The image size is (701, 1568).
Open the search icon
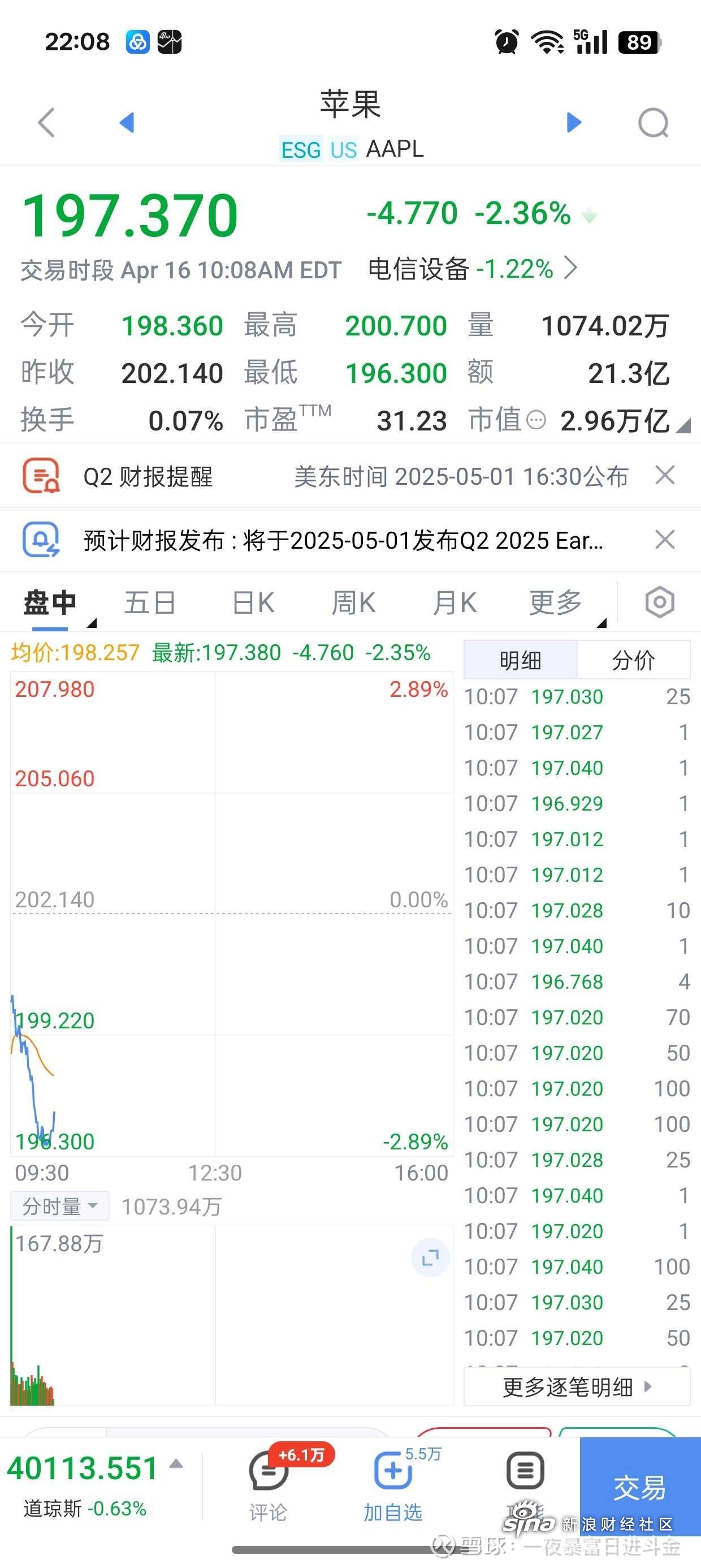(x=653, y=123)
